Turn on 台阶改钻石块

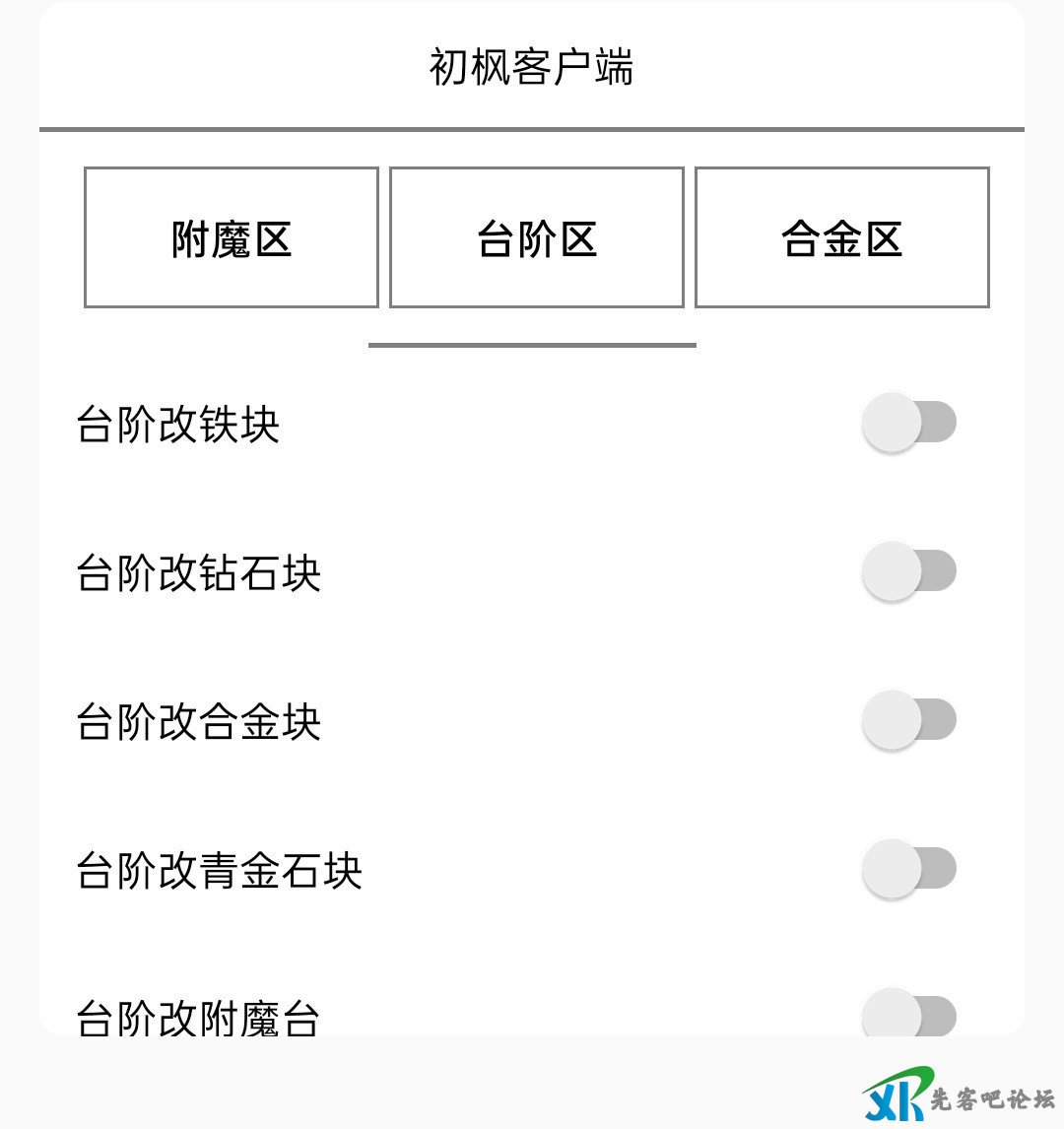909,571
